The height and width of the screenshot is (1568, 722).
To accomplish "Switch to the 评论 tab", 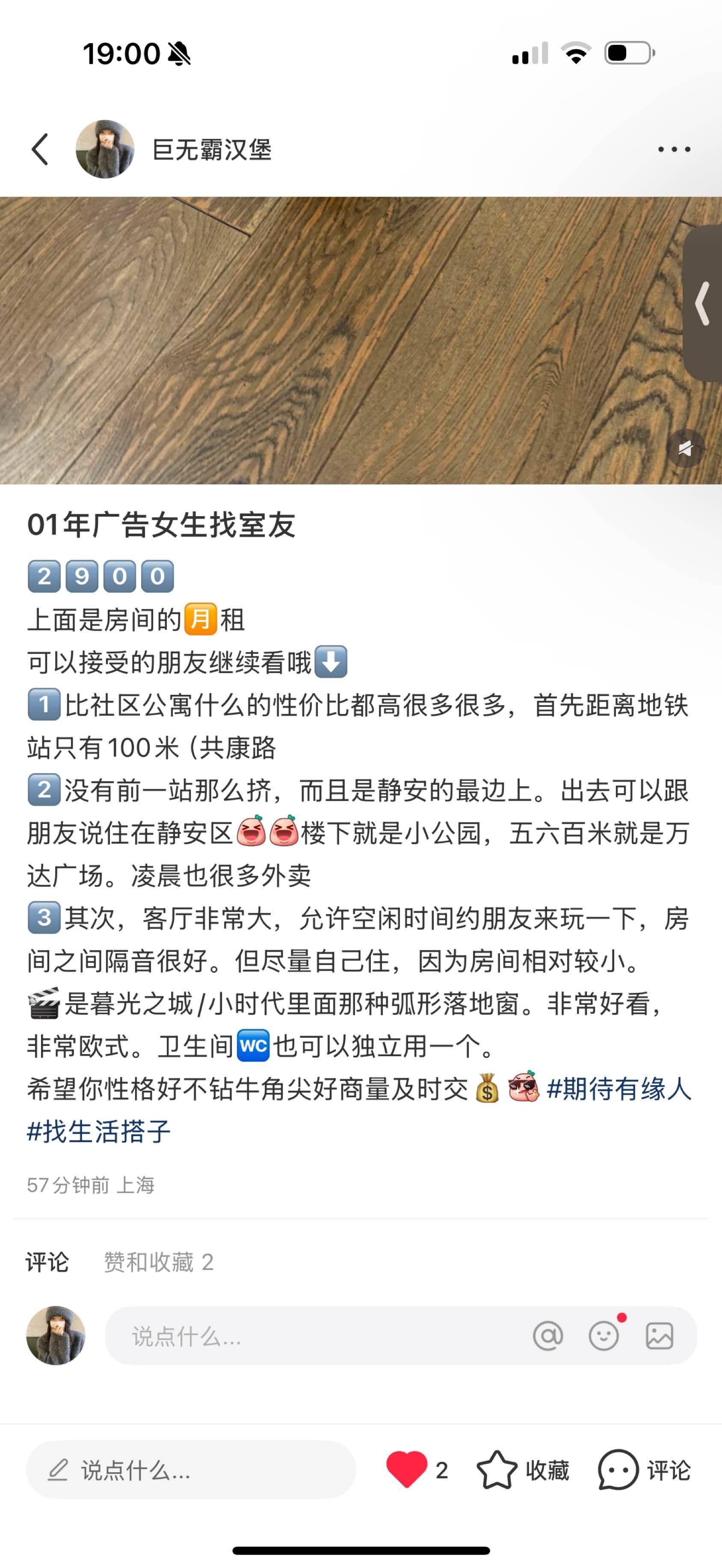I will click(x=47, y=1262).
